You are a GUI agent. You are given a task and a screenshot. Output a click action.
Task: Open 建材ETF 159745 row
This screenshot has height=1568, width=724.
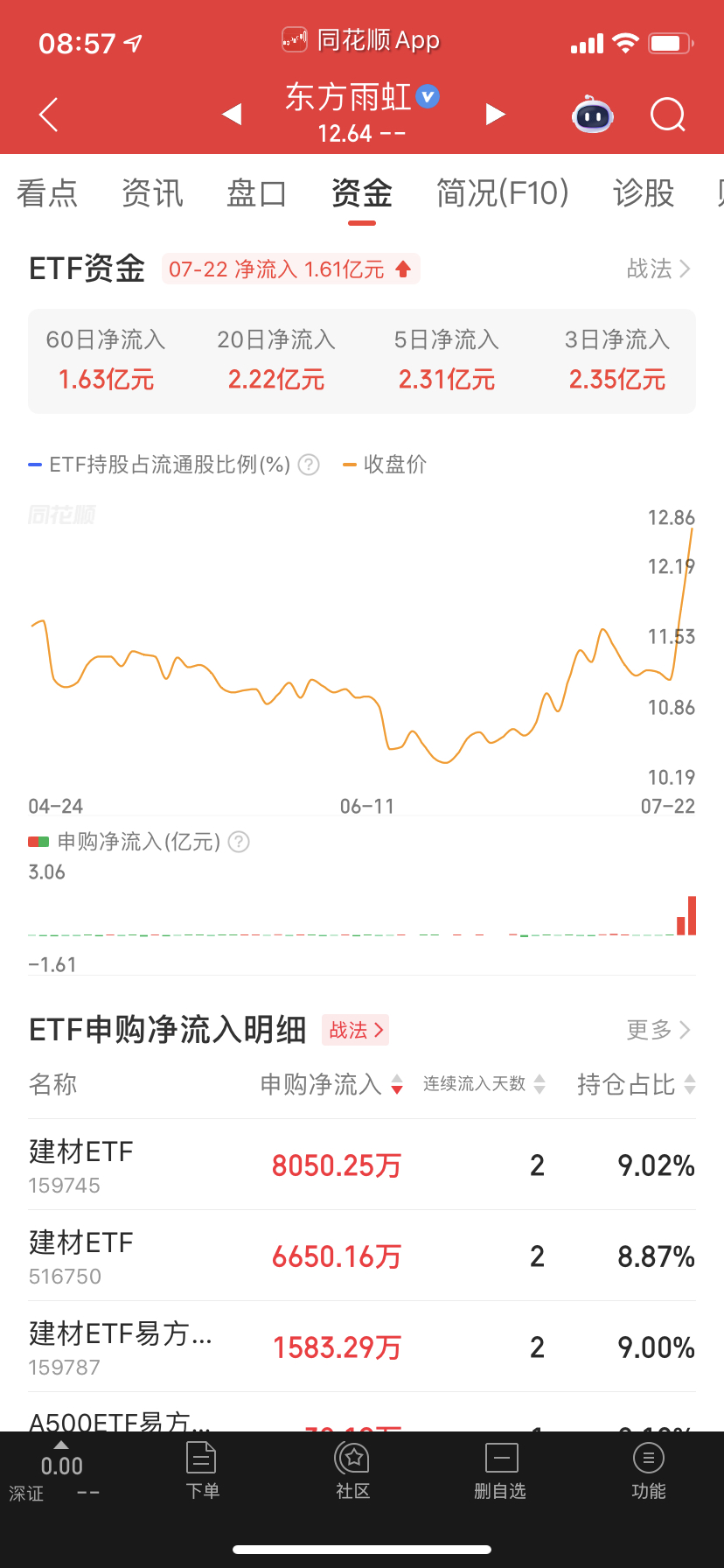[x=362, y=1165]
